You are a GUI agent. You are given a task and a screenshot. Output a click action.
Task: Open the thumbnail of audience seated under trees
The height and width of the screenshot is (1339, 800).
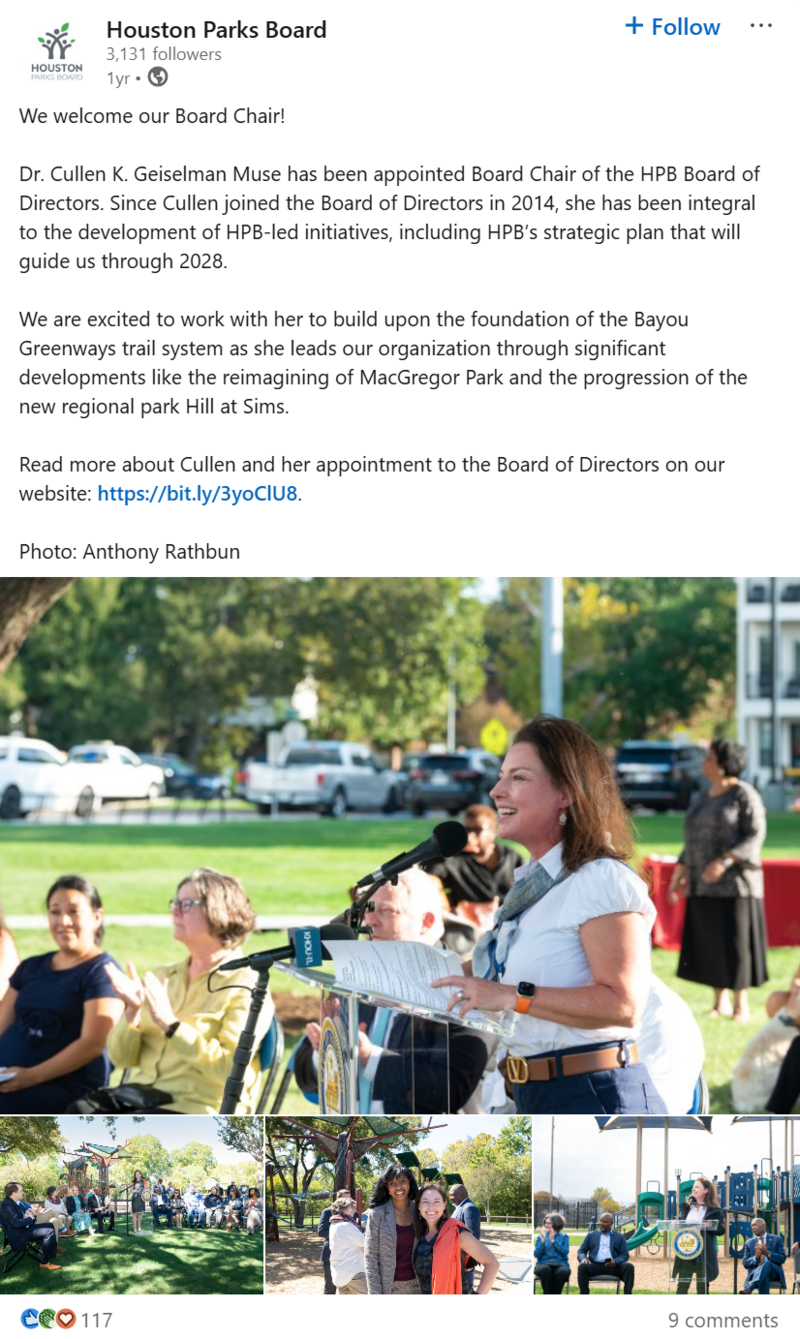(131, 1205)
